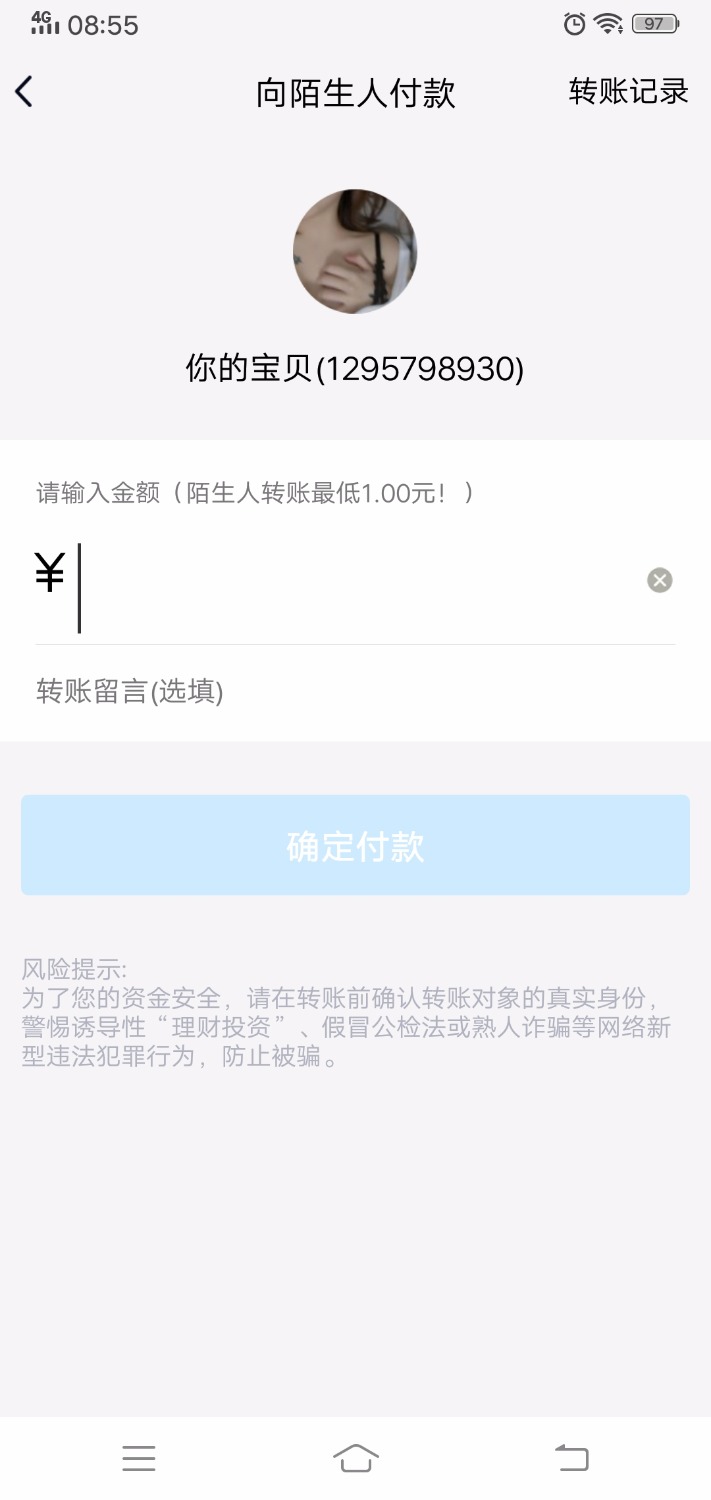Image resolution: width=711 pixels, height=1500 pixels.
Task: Tap the system back button
Action: 572,1458
